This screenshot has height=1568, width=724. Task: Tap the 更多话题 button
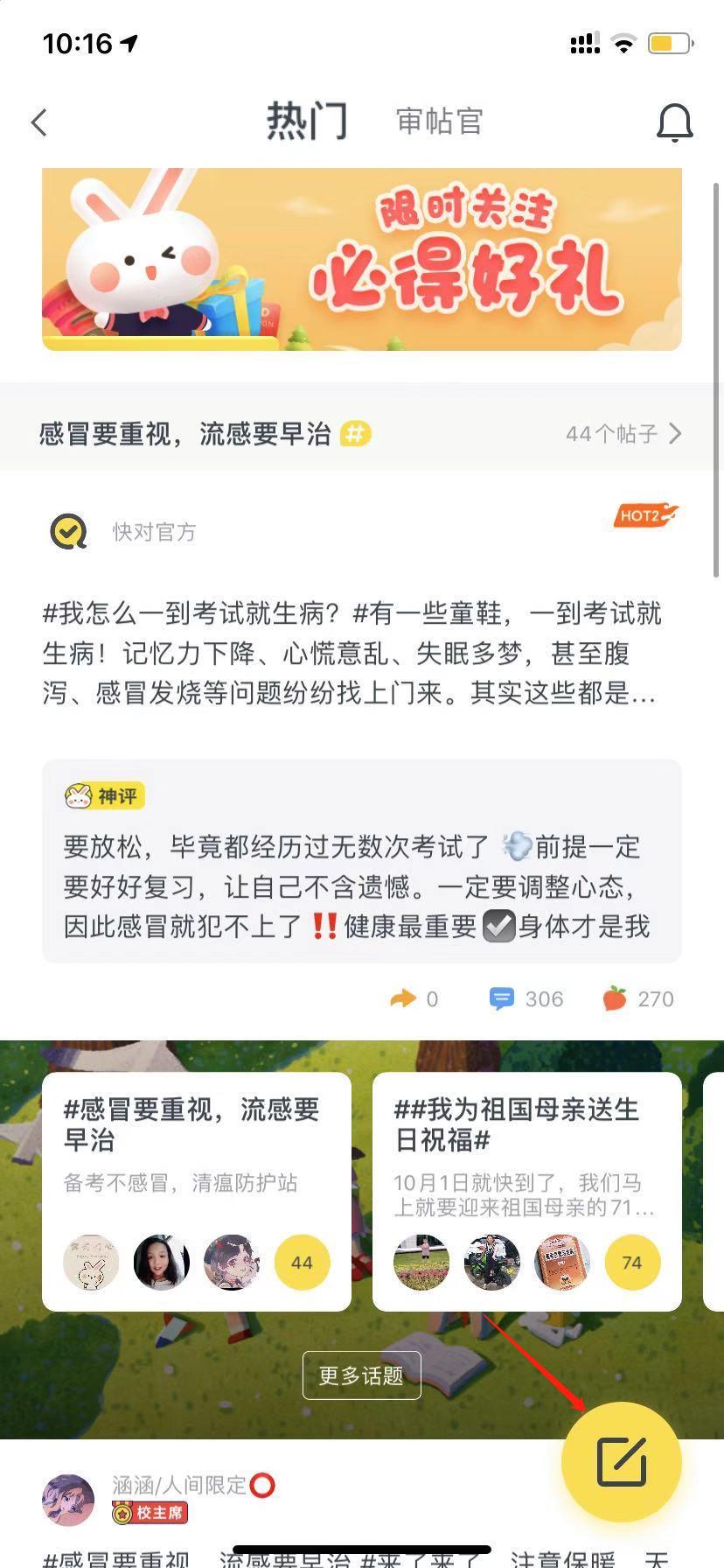362,1375
